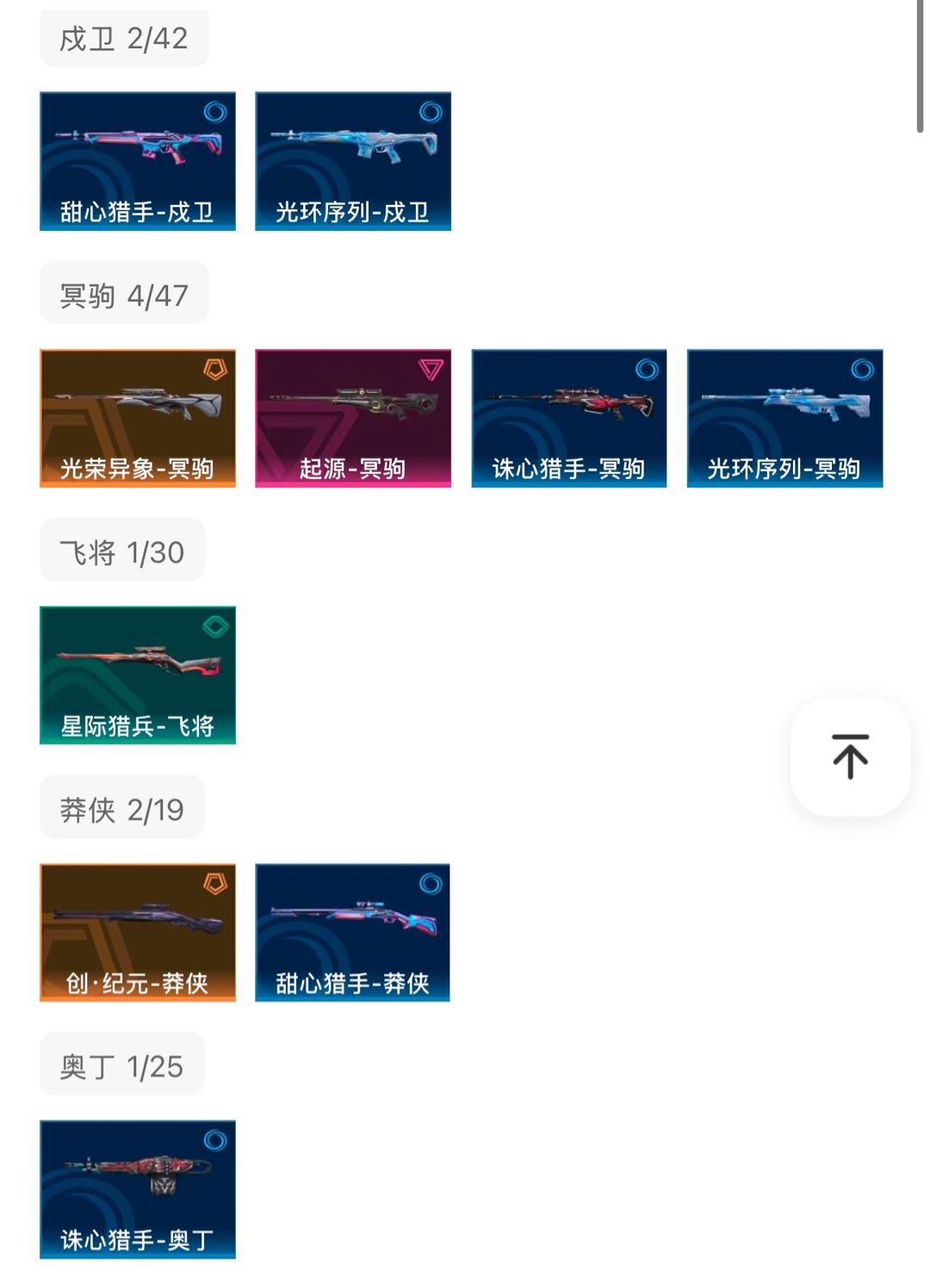The image size is (930, 1288).
Task: Jump back to top with arrow button
Action: tap(850, 756)
